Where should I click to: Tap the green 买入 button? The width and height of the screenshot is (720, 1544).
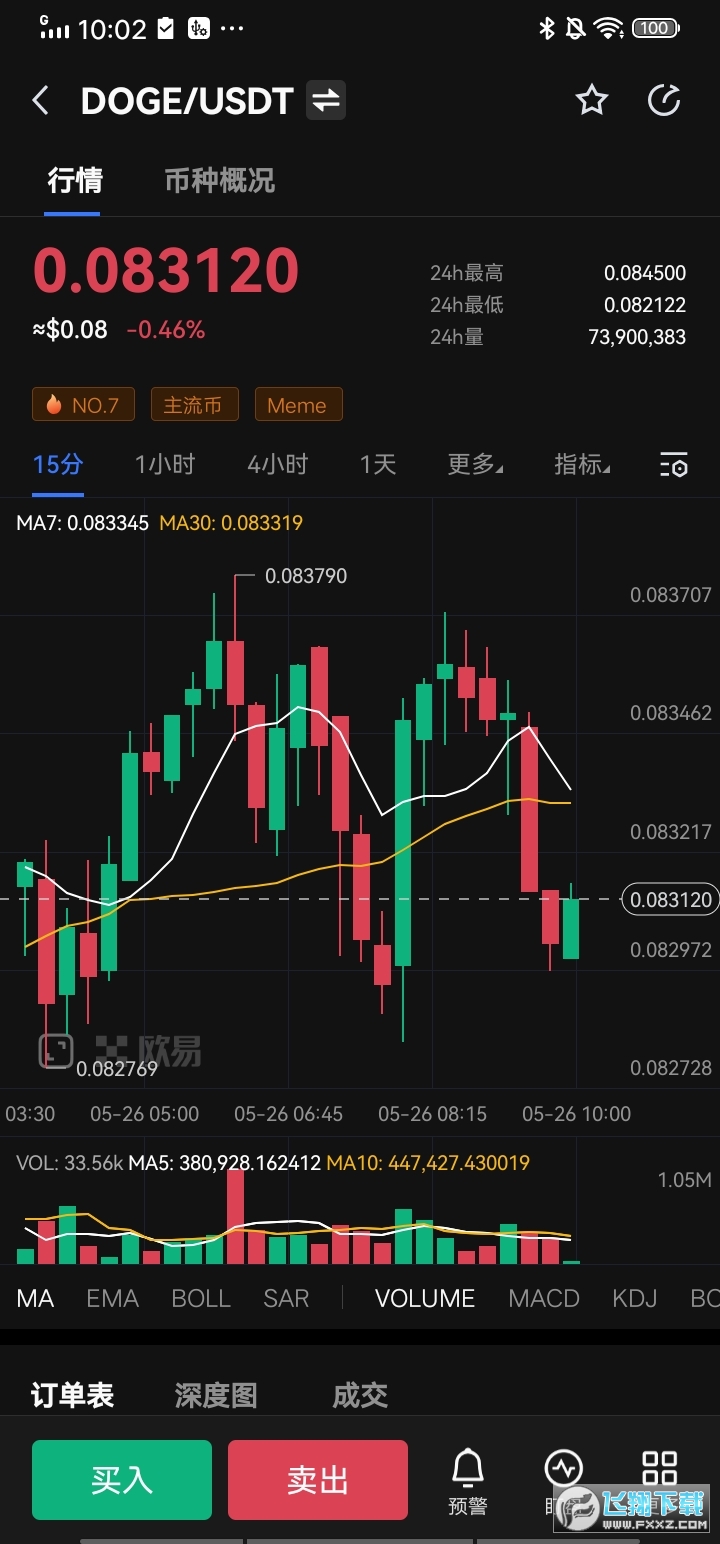(x=122, y=1480)
